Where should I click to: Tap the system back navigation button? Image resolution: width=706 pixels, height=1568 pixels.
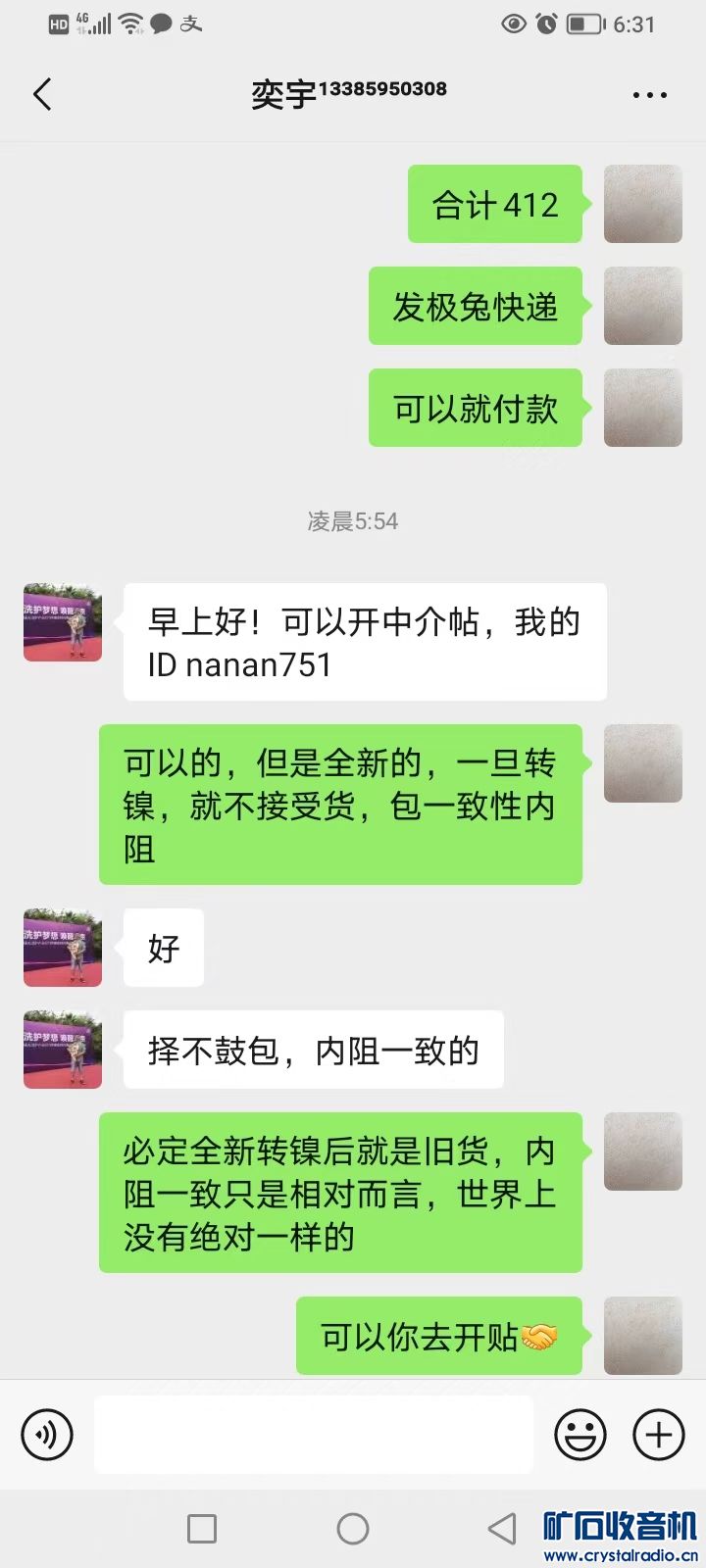coord(502,1529)
